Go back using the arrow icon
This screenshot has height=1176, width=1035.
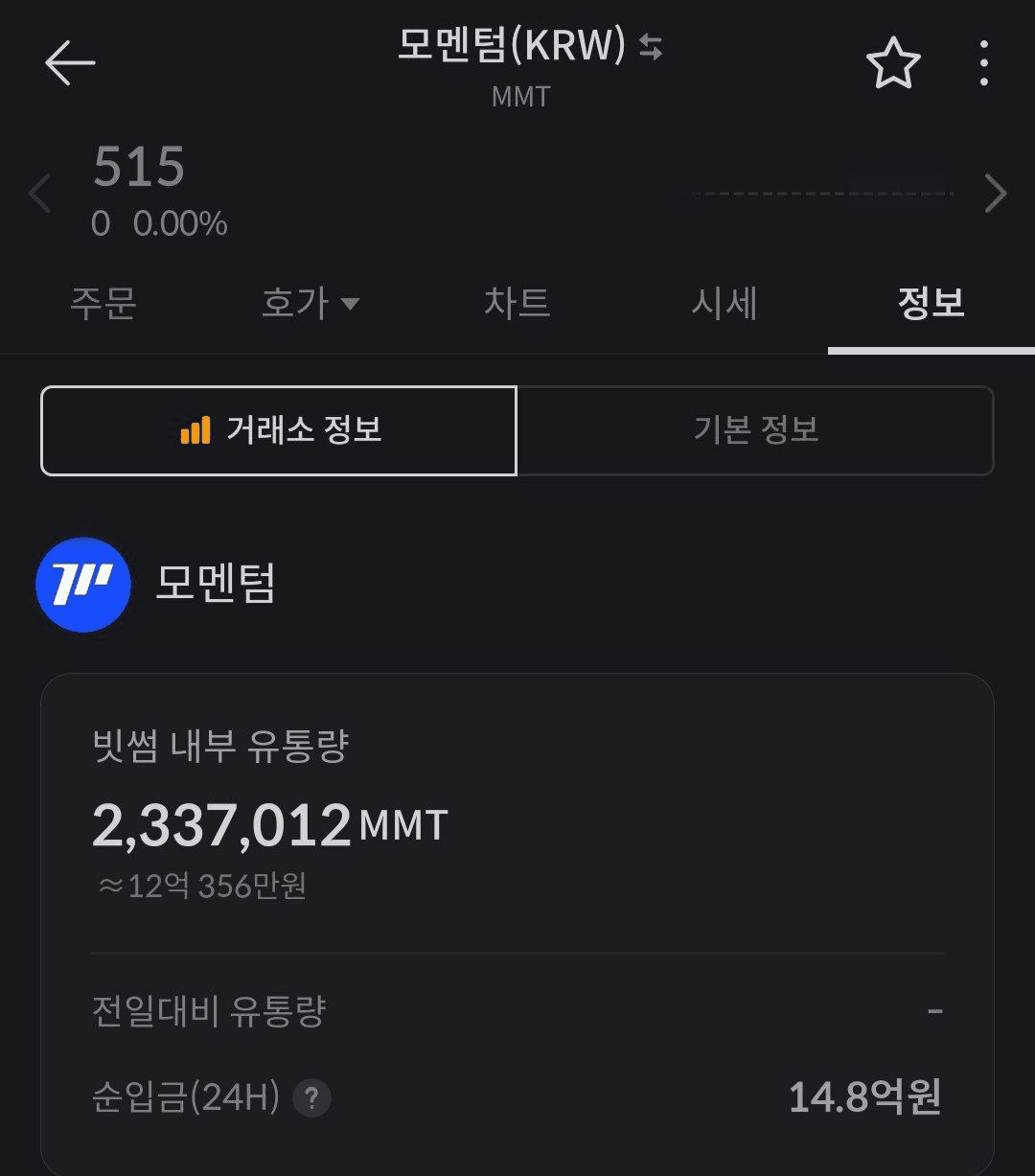point(70,63)
